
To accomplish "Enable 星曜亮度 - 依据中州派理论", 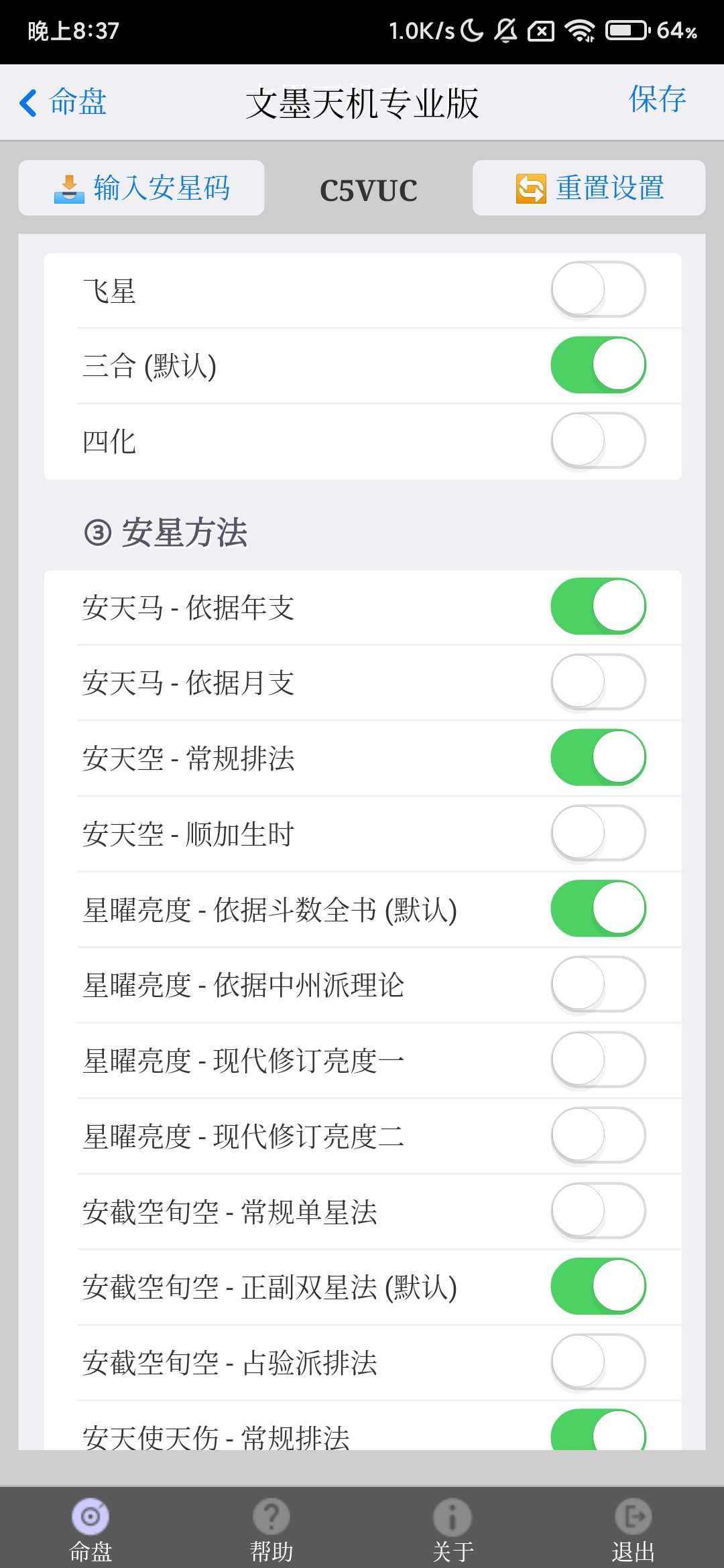I will click(x=597, y=984).
